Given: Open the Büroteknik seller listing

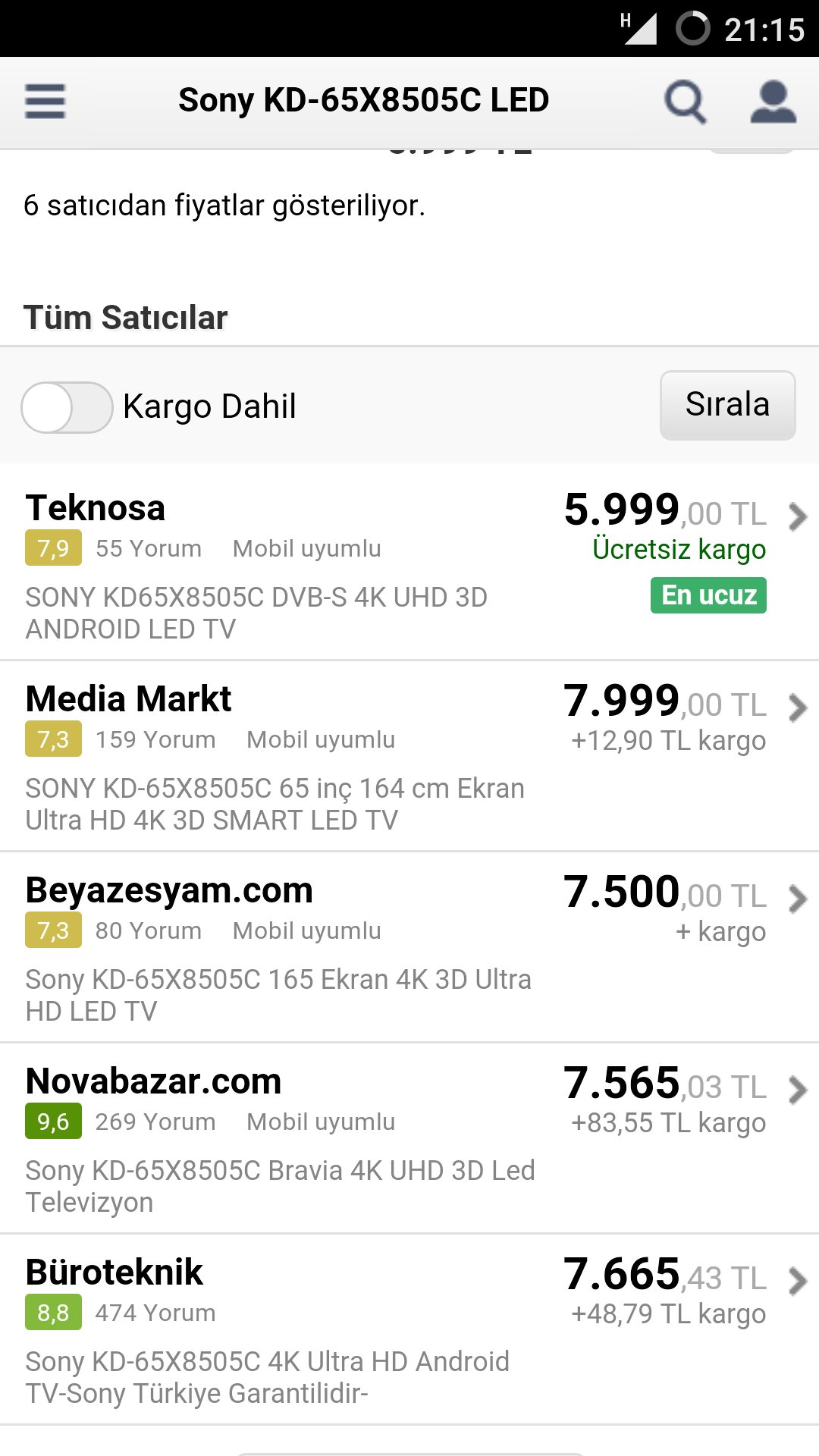Looking at the screenshot, I should (409, 1329).
